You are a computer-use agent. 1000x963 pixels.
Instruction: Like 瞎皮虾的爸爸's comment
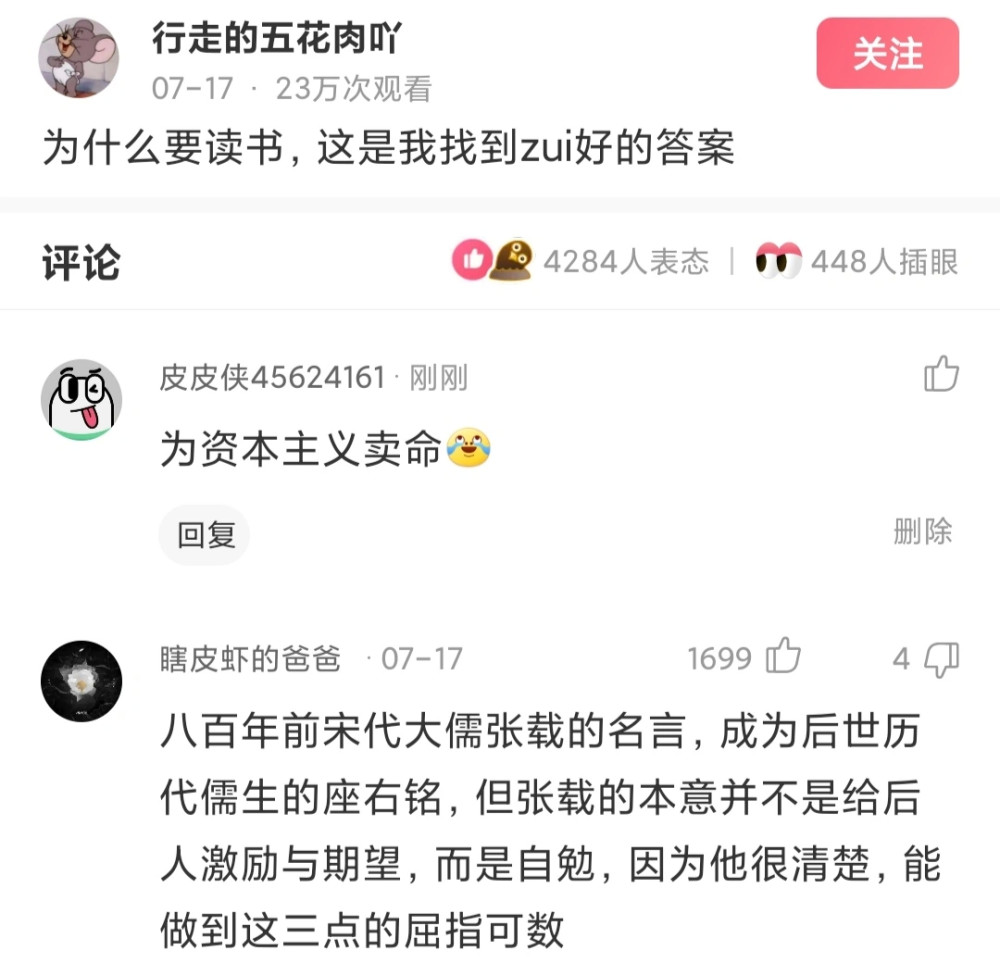(783, 658)
